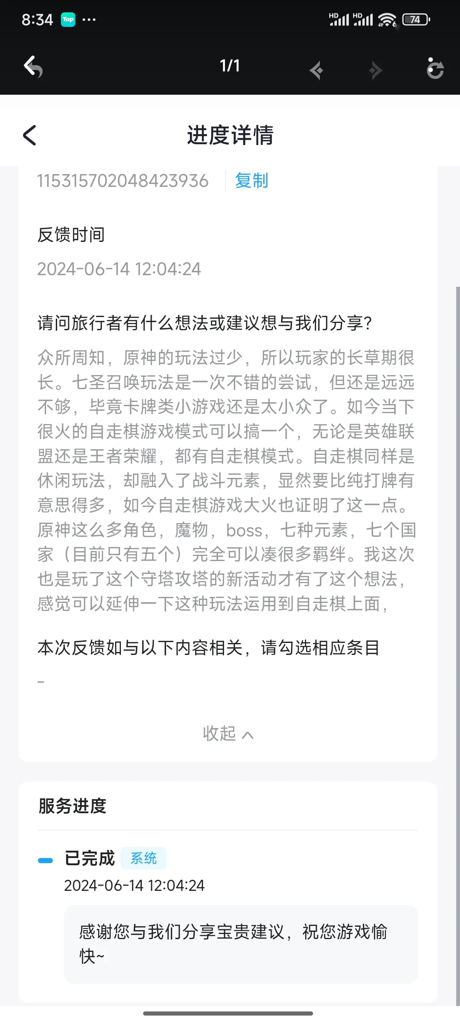Collapse the details with 收起
The image size is (460, 1024).
(x=228, y=733)
